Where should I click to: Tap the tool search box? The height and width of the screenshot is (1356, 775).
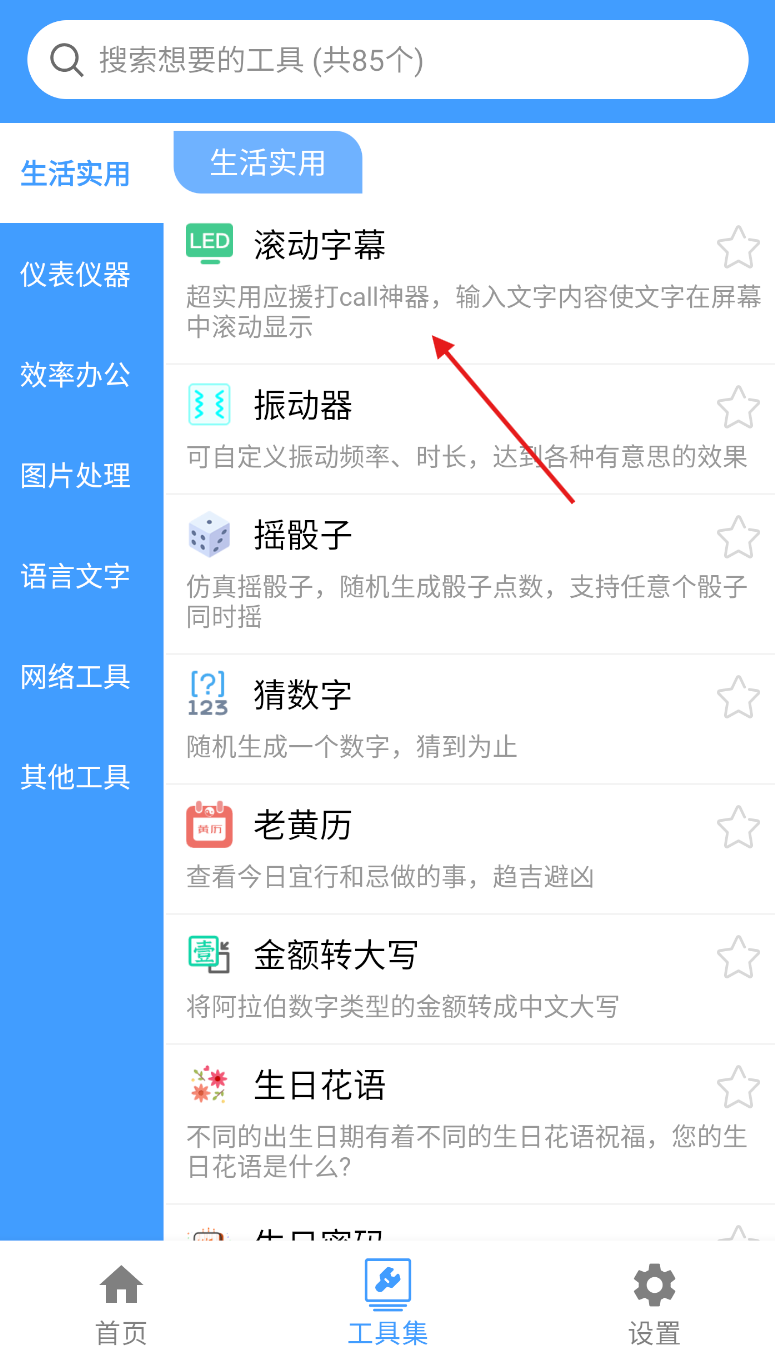coord(388,60)
